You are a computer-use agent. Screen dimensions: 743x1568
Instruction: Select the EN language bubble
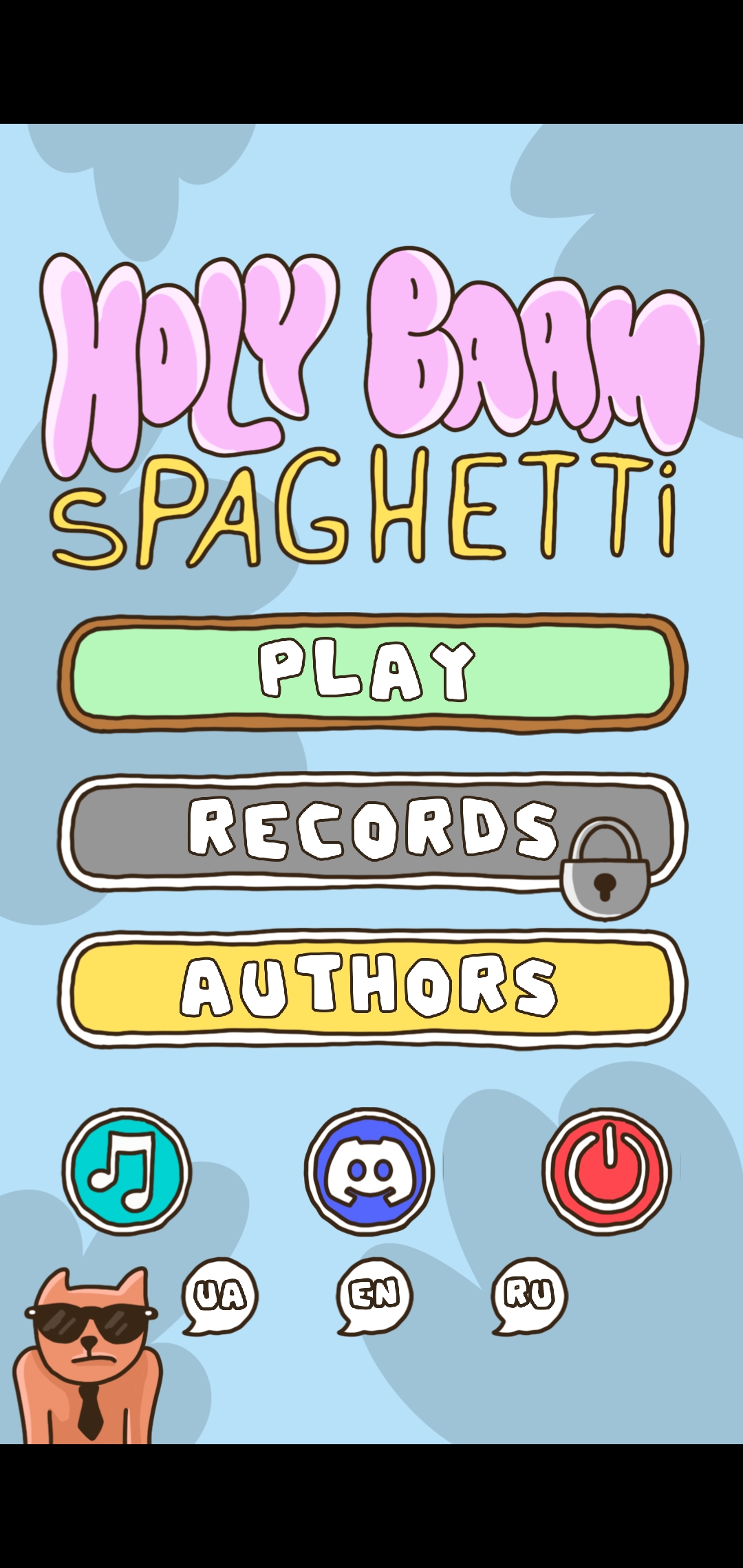375,1294
